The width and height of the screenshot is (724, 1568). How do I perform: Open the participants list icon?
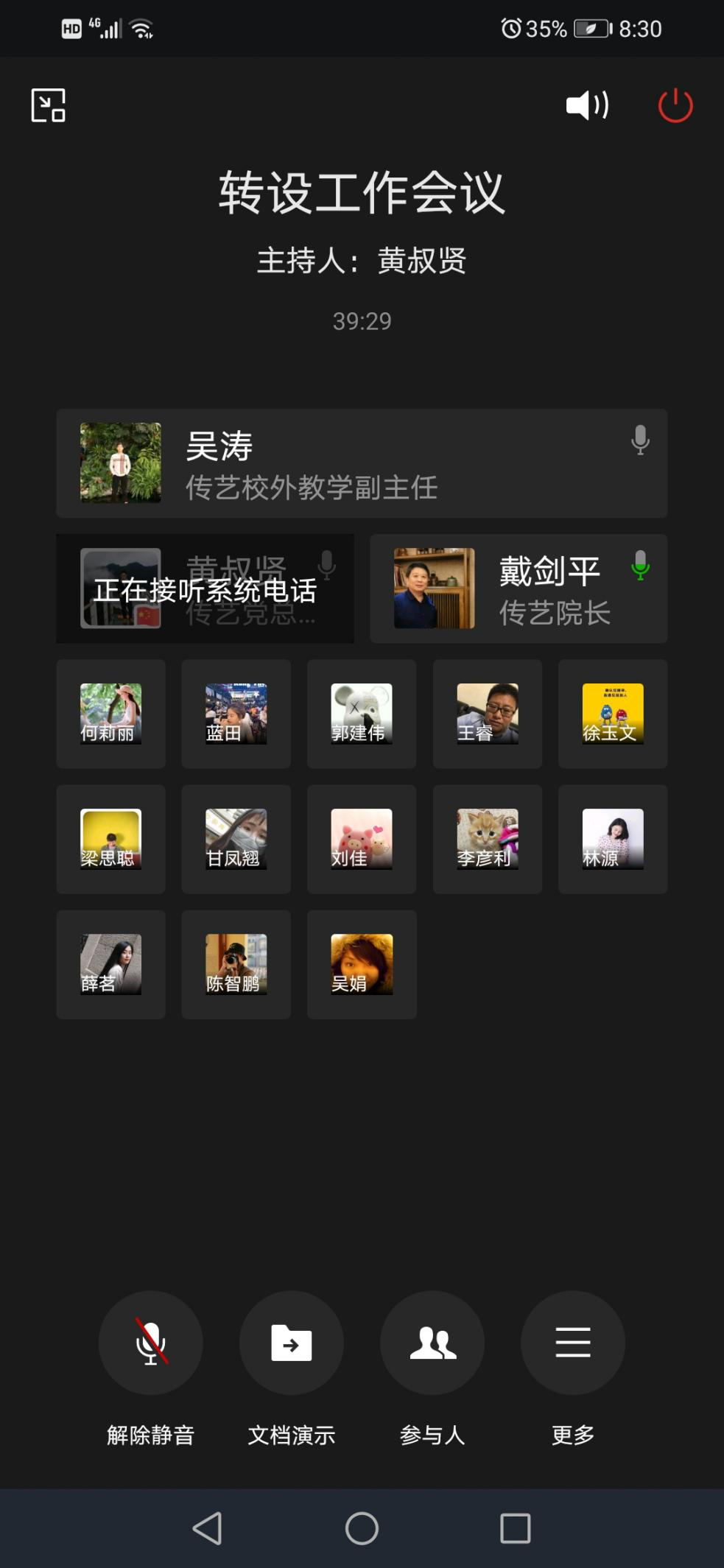[432, 1343]
